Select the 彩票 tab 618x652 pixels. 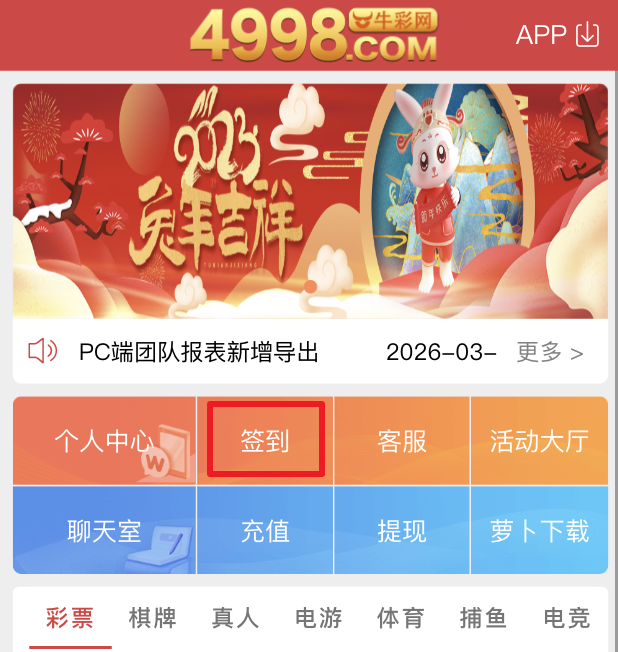coord(69,618)
